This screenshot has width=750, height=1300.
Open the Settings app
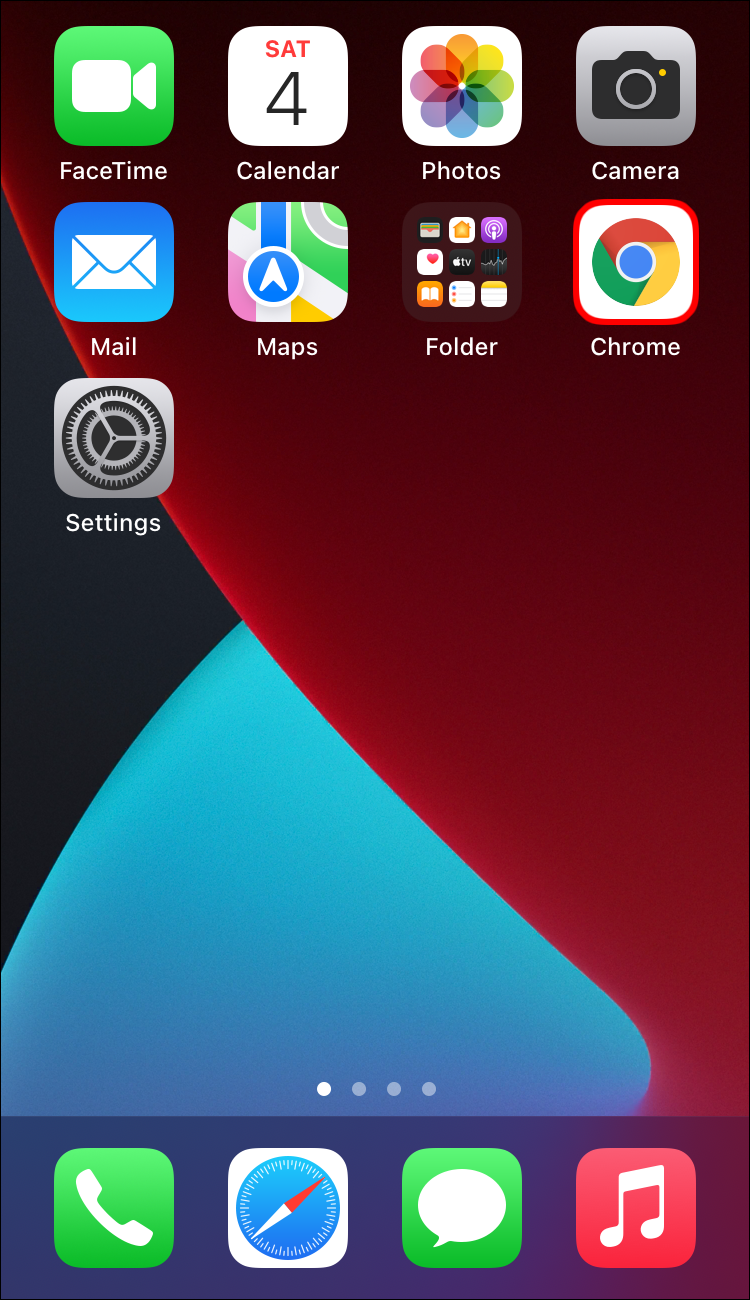coord(113,438)
